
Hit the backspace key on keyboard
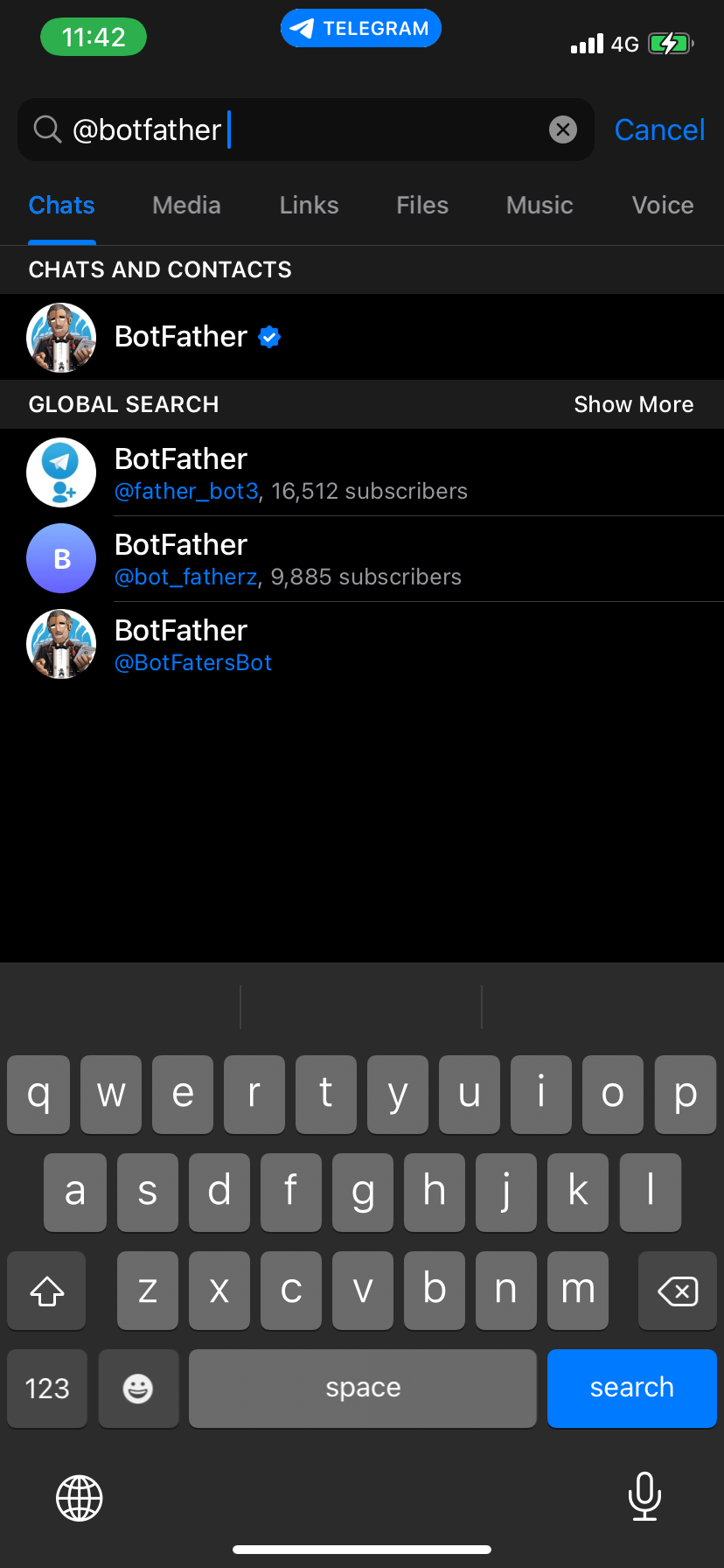coord(677,1291)
